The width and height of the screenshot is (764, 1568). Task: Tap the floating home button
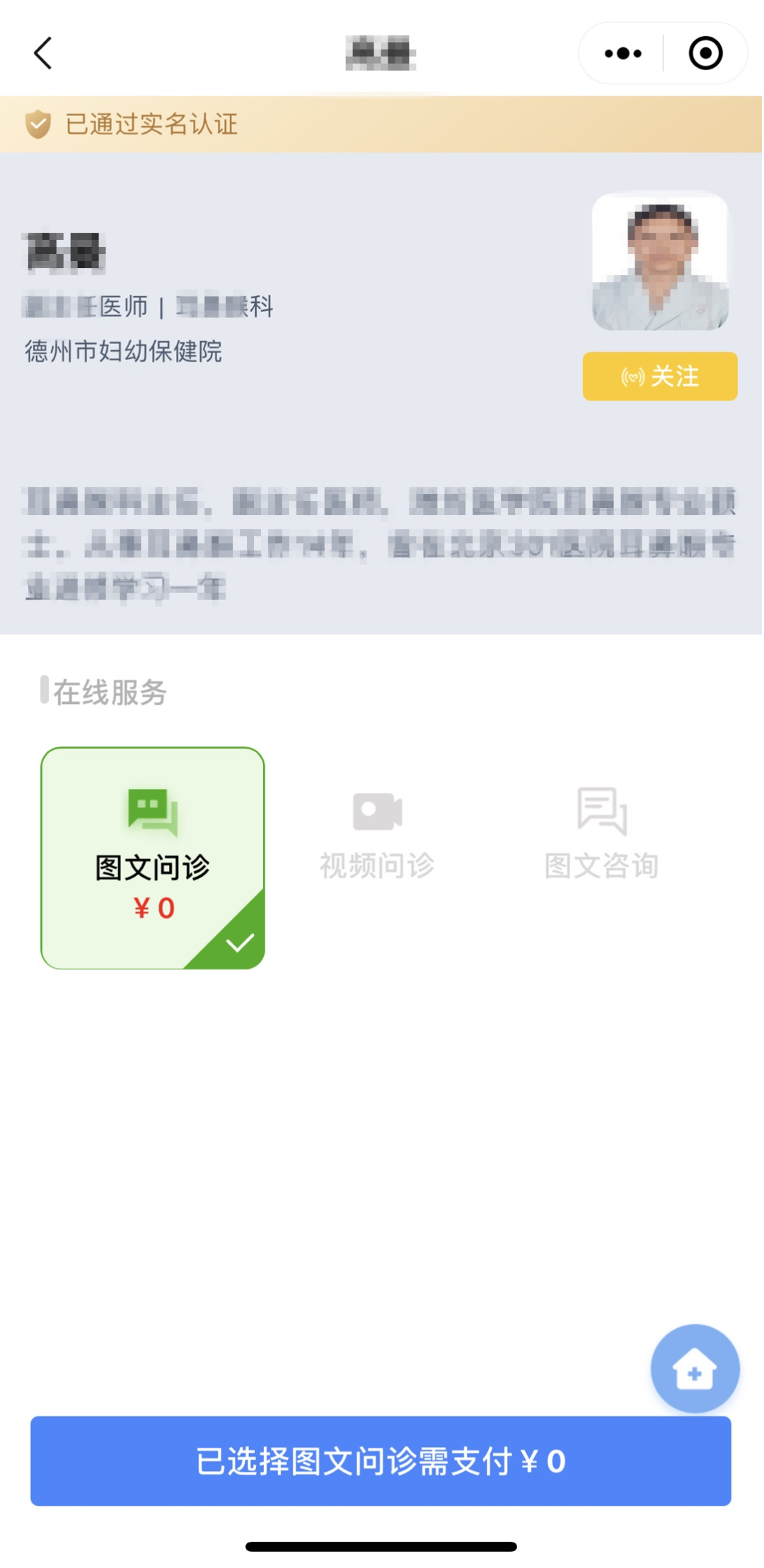[695, 1368]
